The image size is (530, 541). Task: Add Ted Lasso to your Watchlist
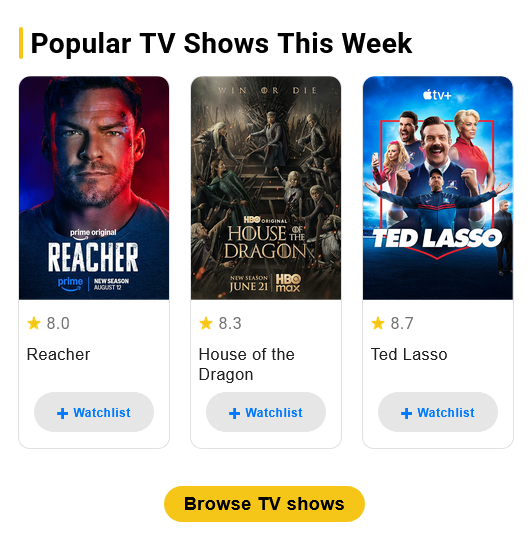point(438,412)
